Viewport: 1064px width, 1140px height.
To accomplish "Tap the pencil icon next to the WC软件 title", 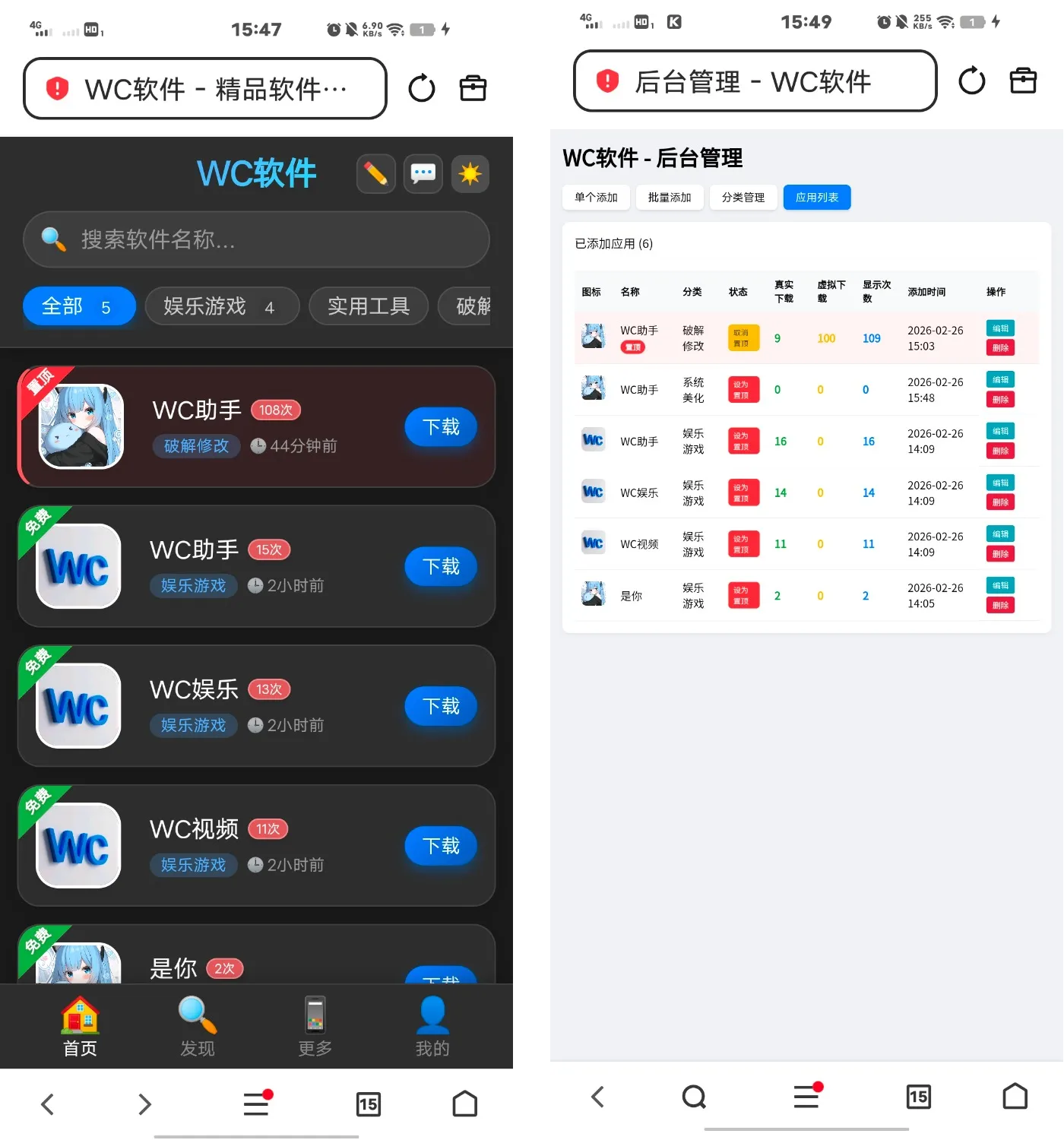I will pos(375,174).
